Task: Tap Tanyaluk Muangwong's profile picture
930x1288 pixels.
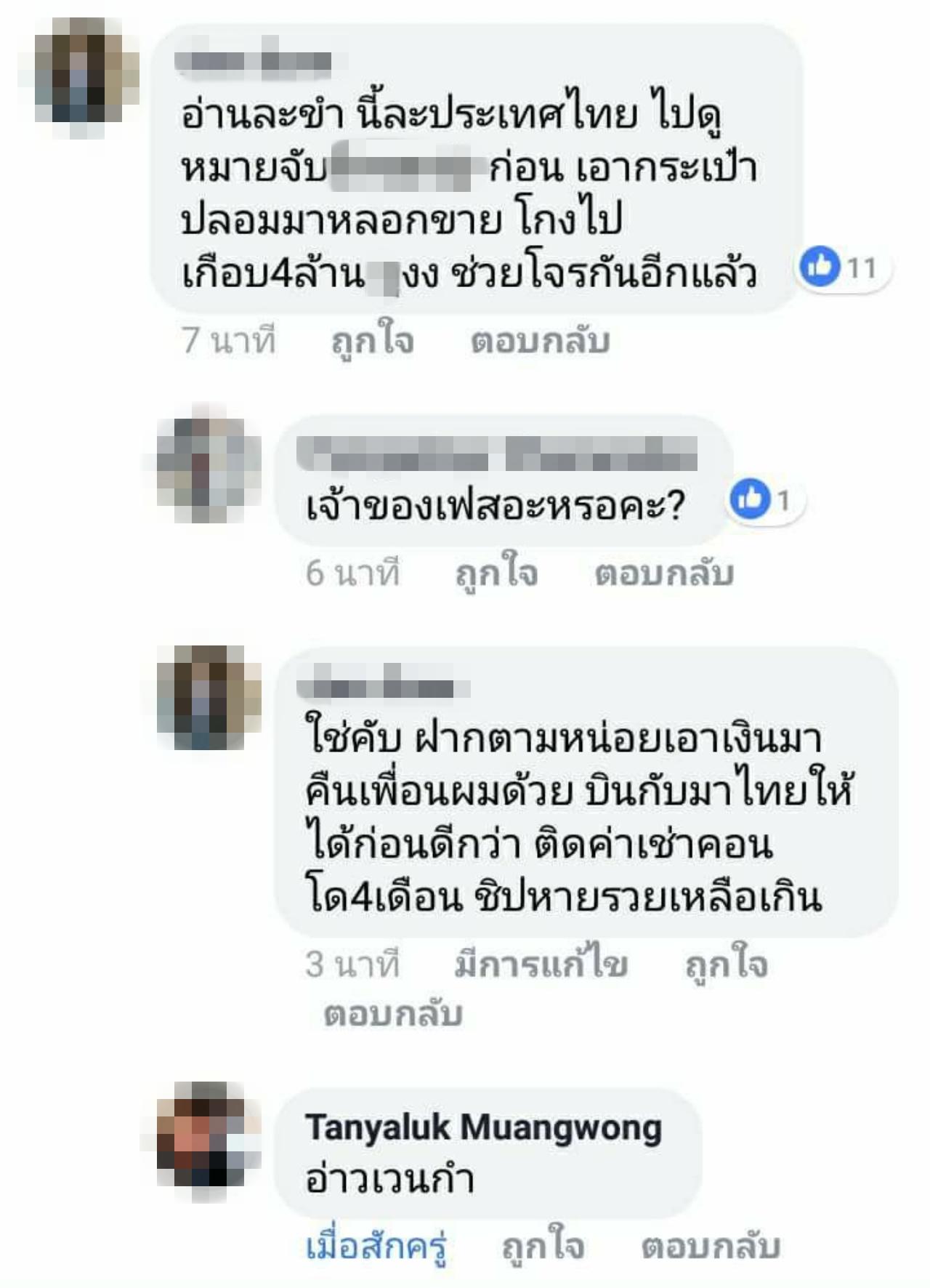Action: 209,1134
